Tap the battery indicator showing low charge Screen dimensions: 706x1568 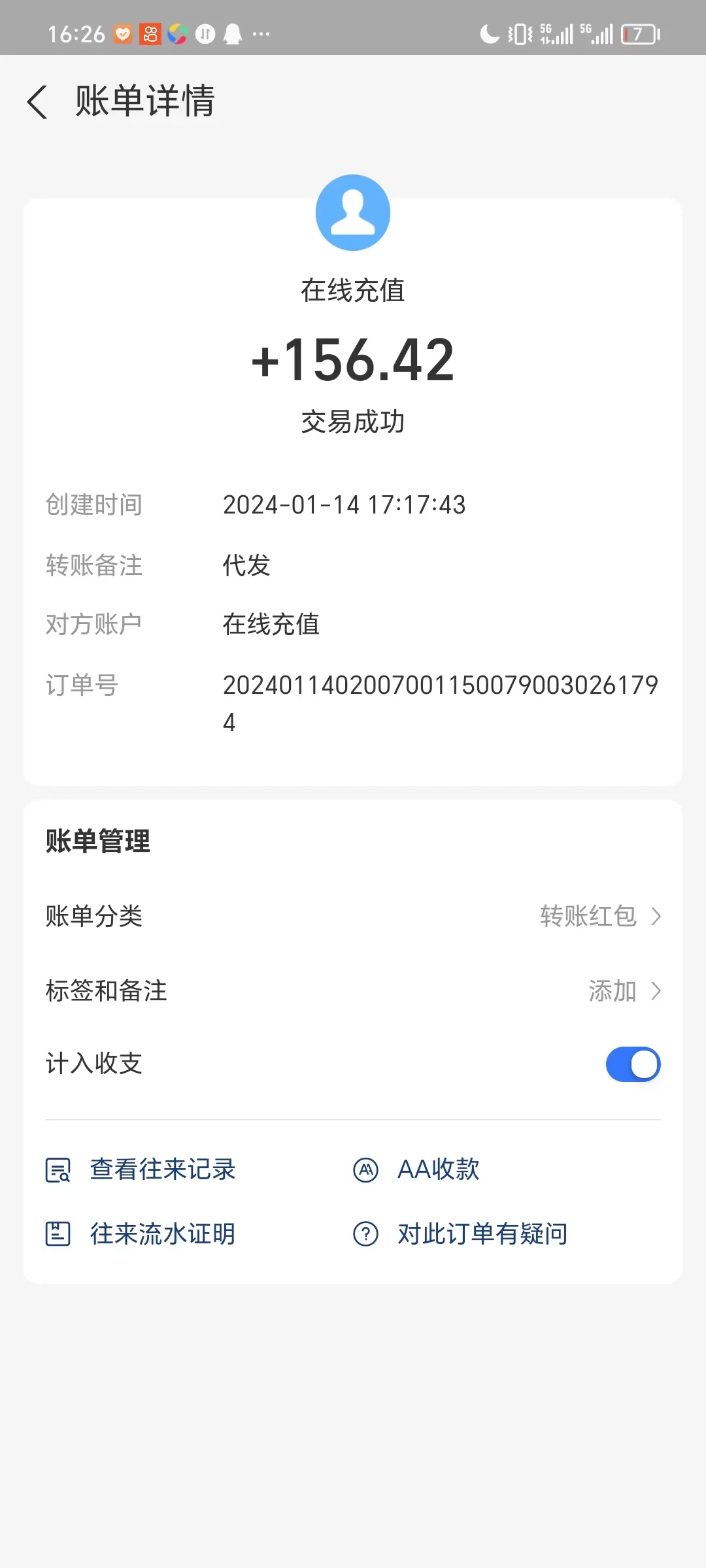click(639, 33)
